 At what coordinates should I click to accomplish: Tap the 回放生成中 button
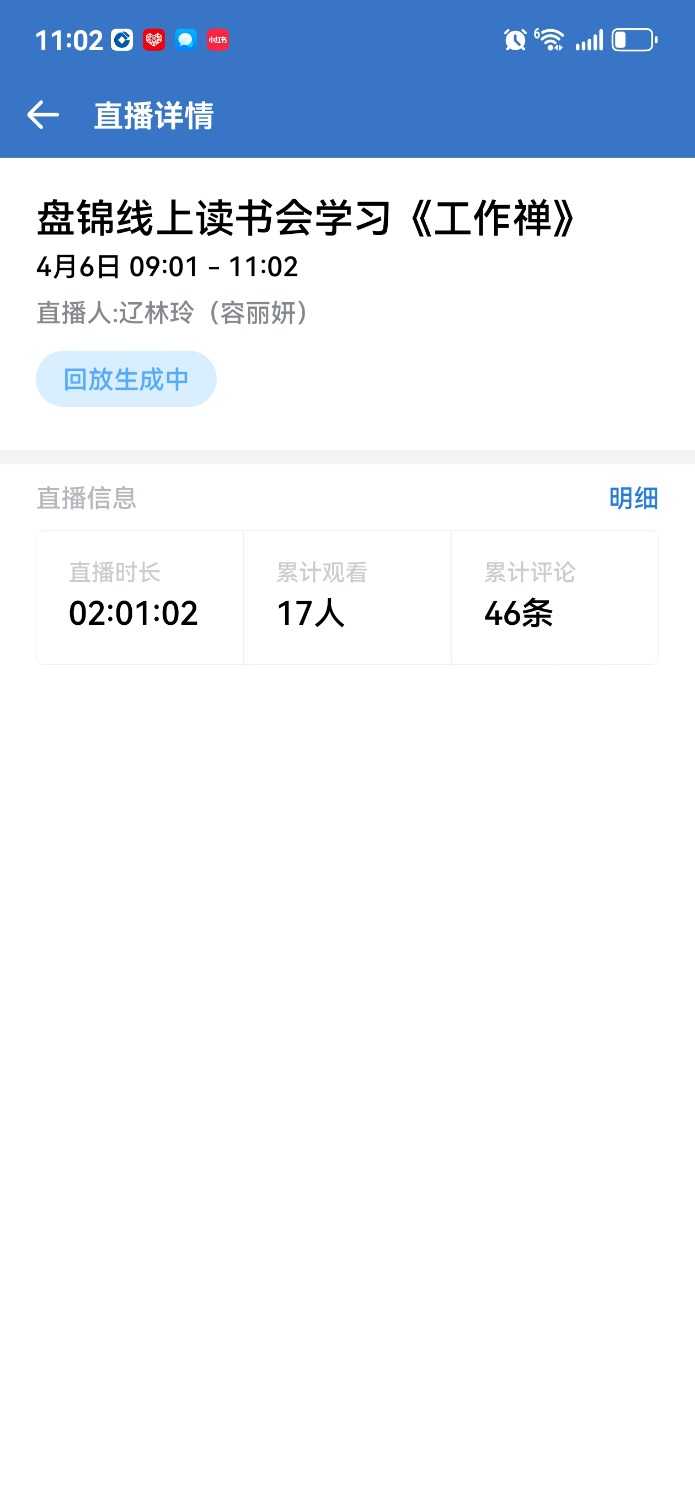pyautogui.click(x=126, y=379)
